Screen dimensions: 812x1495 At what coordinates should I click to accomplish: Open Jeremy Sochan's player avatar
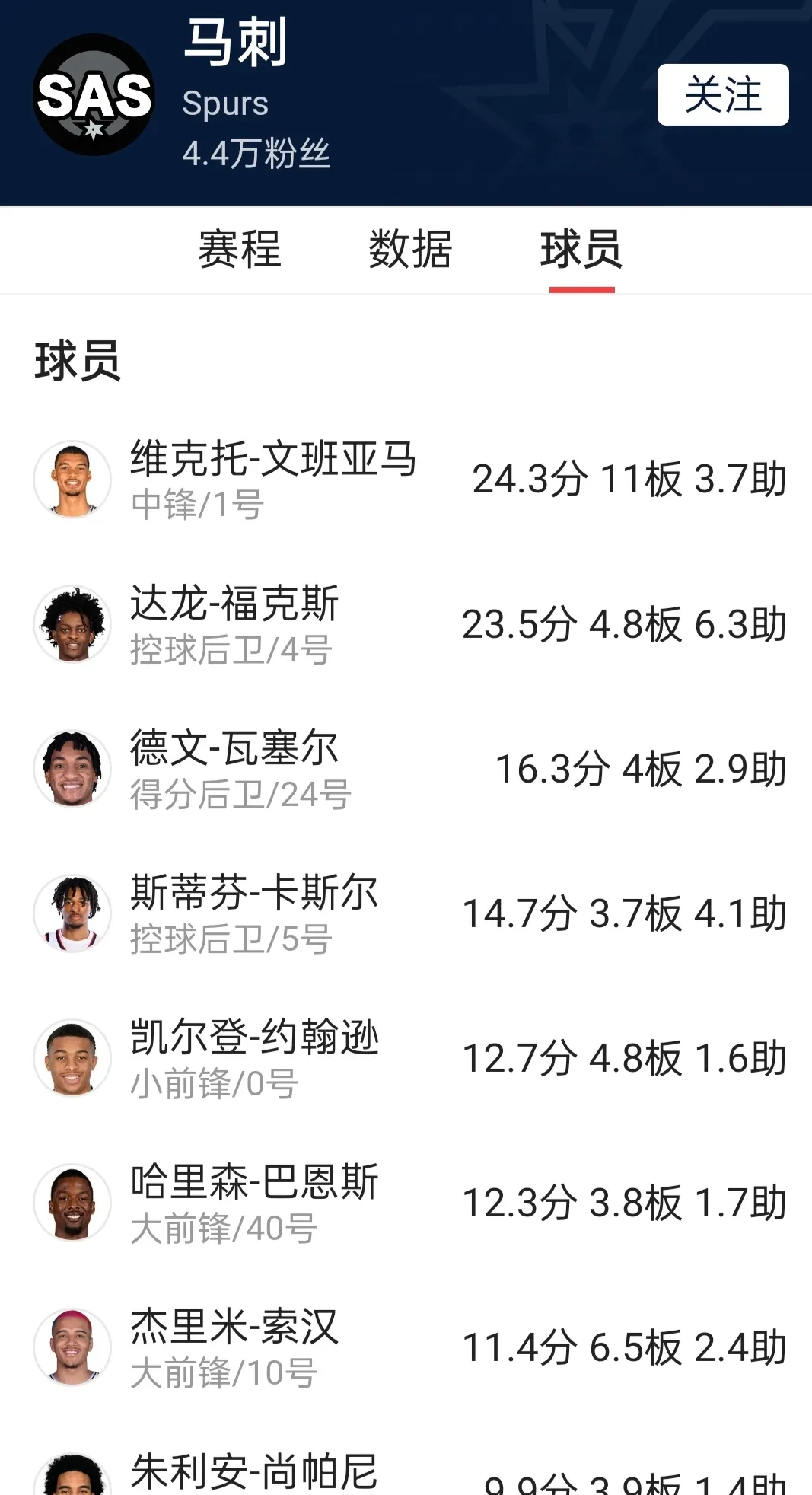[72, 1347]
